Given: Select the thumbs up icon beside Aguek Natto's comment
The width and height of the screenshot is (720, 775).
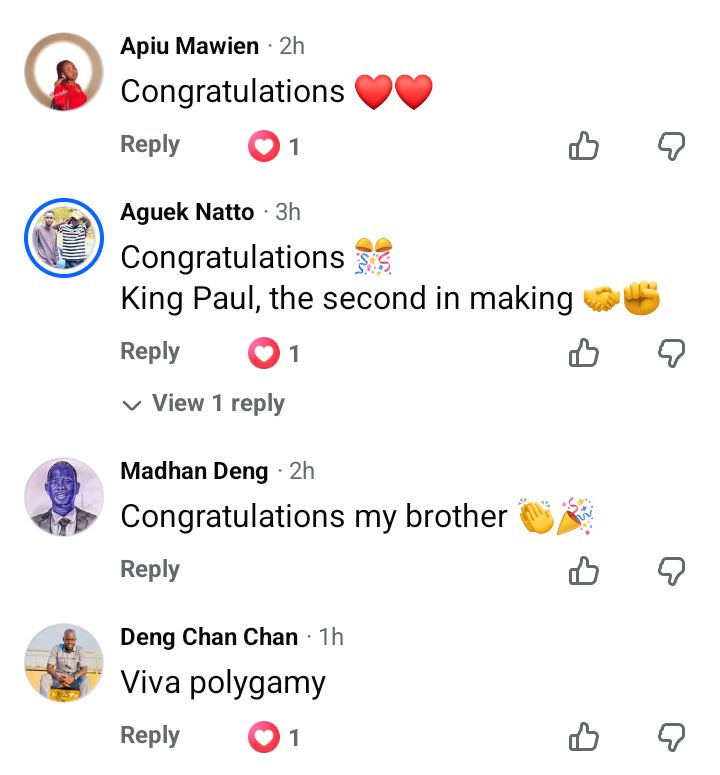Looking at the screenshot, I should coord(584,353).
